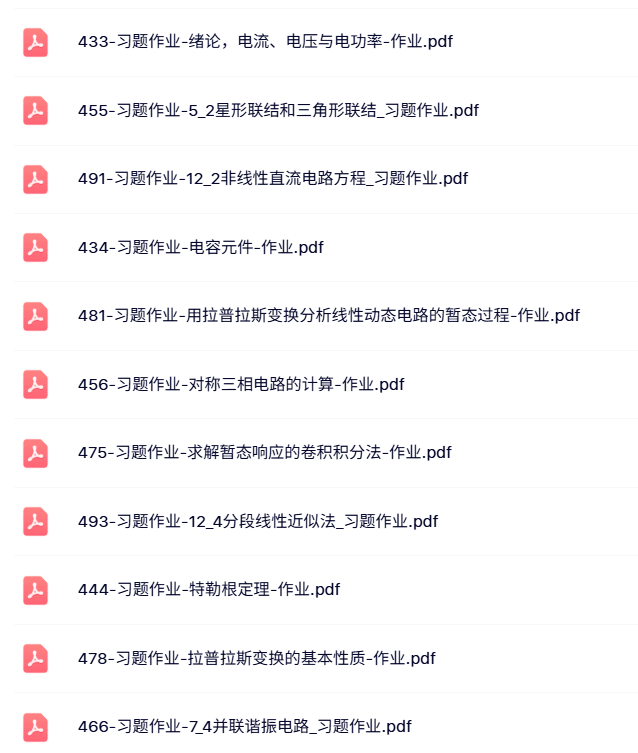638x753 pixels.
Task: Open 456-习题作业-对称三相电路的计算 PDF
Action: [x=240, y=384]
